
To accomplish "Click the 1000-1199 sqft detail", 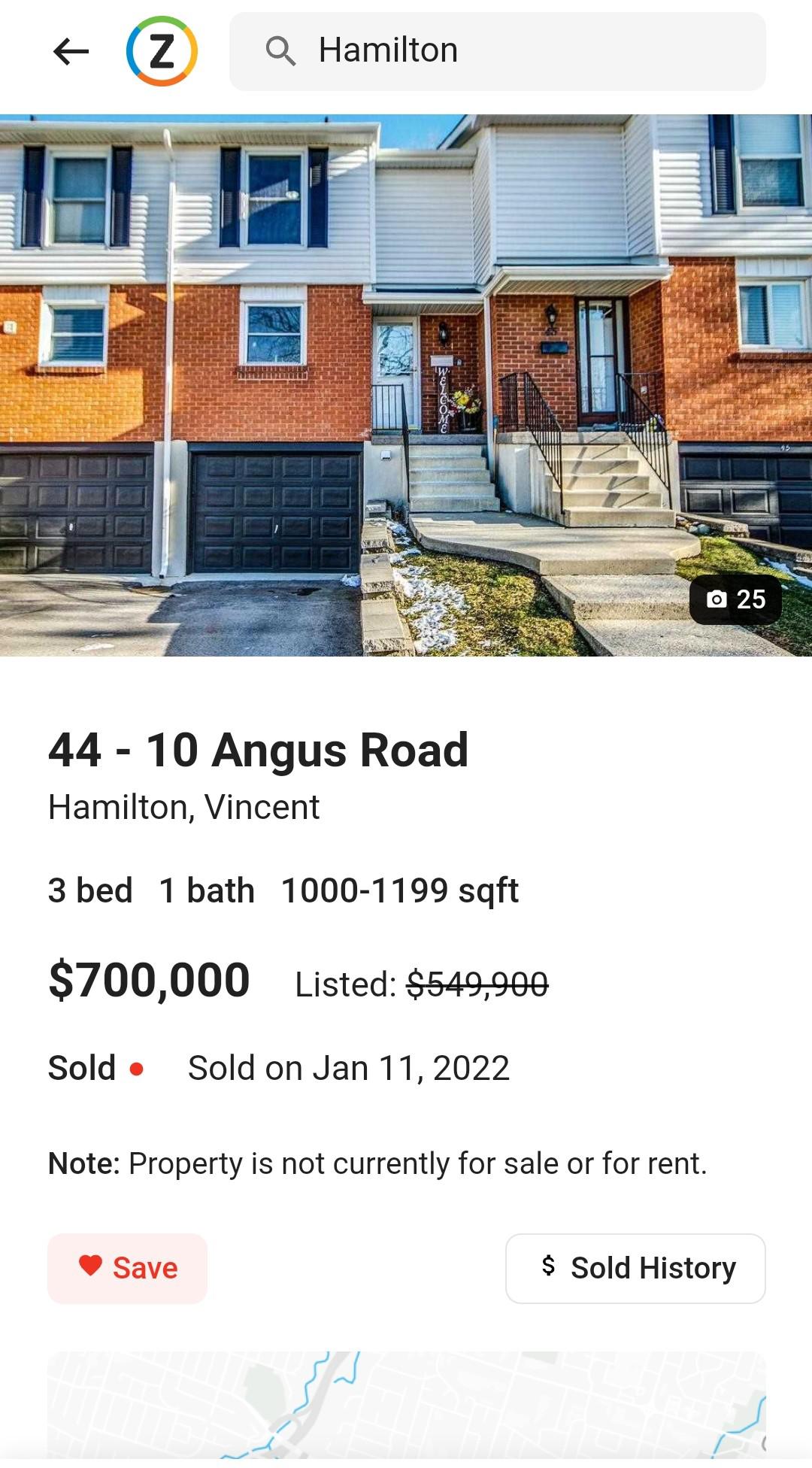I will [x=399, y=890].
